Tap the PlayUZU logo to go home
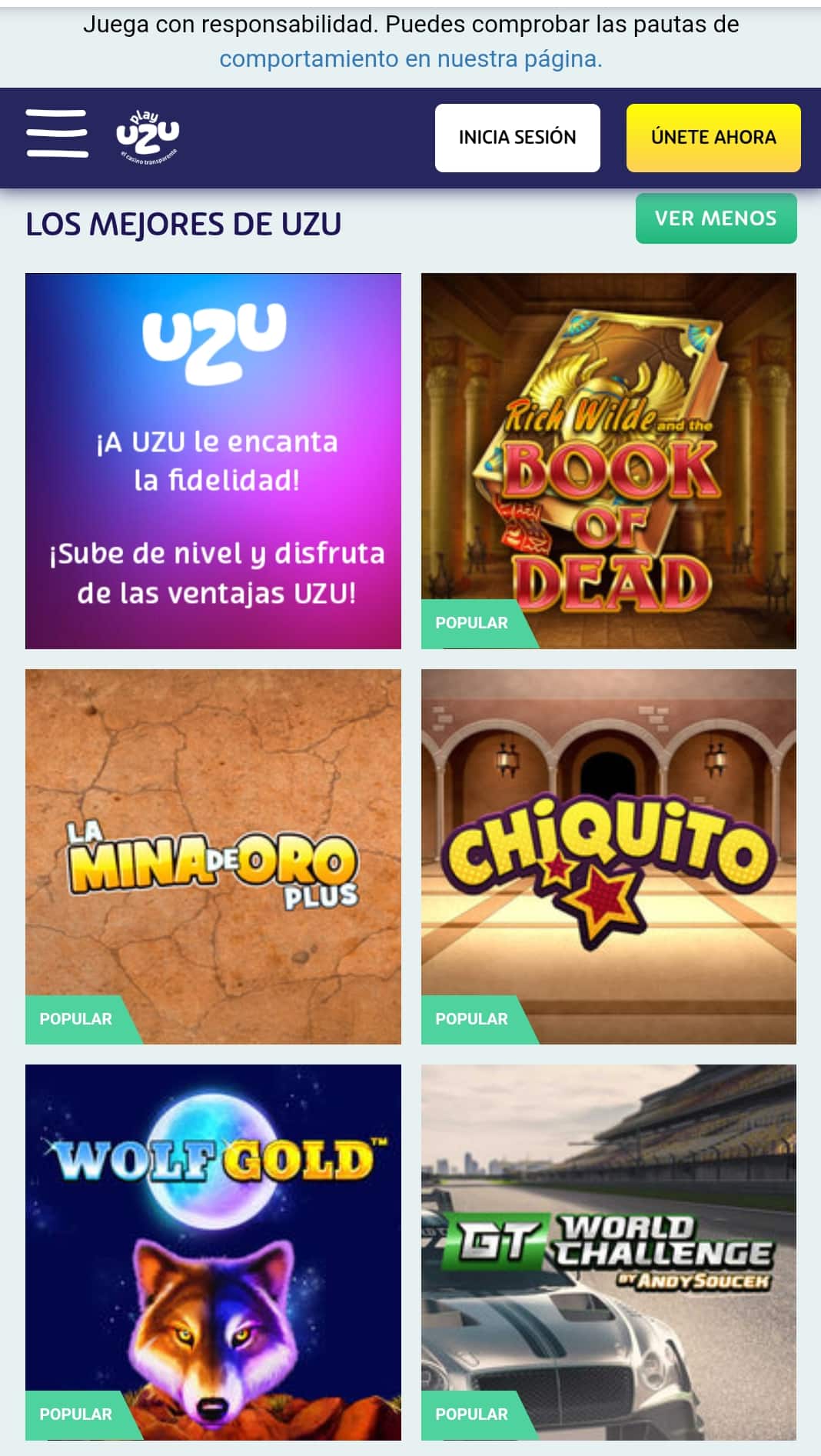Image resolution: width=821 pixels, height=1456 pixels. pos(148,137)
